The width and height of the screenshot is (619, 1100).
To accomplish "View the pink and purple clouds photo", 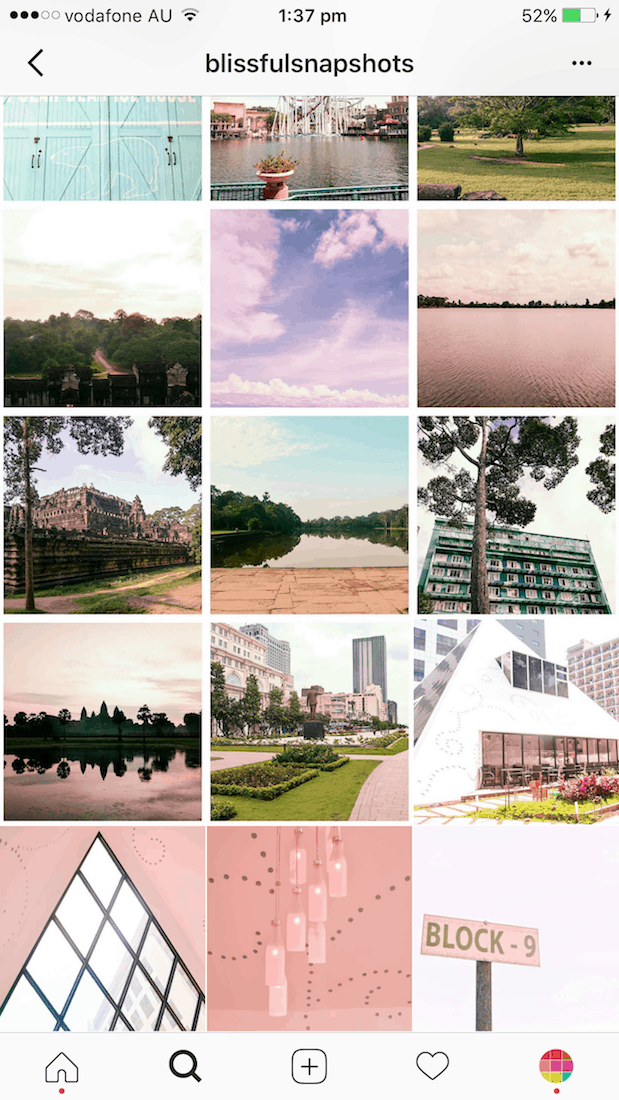I will click(x=309, y=308).
